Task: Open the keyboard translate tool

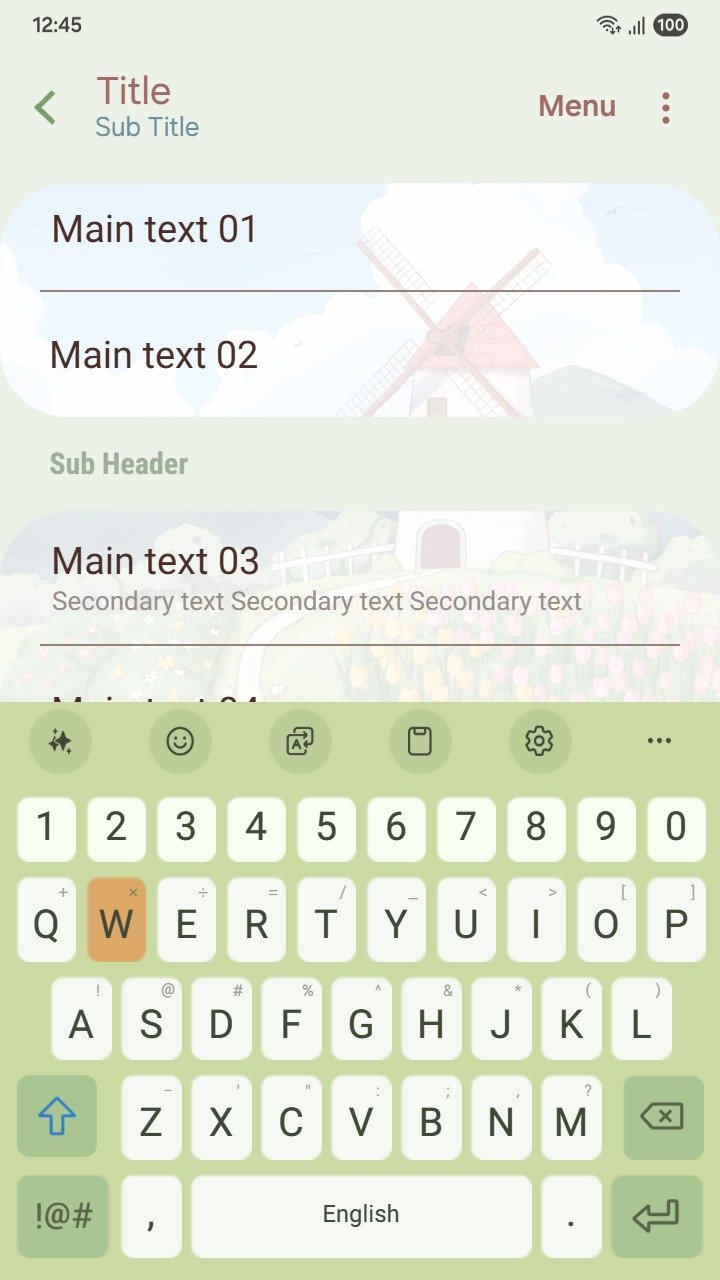Action: coord(300,741)
